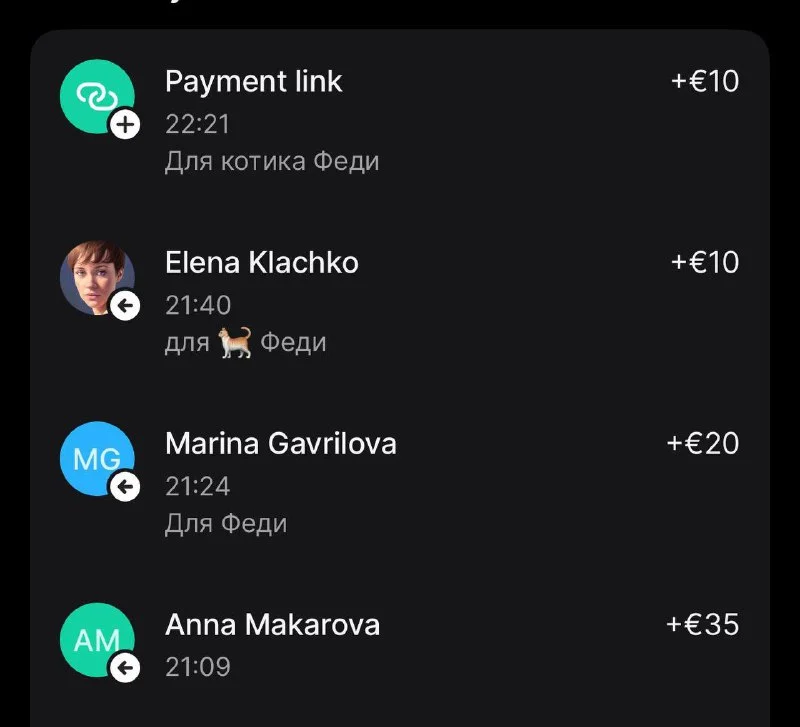The height and width of the screenshot is (727, 800).
Task: Select the Anna Makarova €35 payment
Action: 400,645
